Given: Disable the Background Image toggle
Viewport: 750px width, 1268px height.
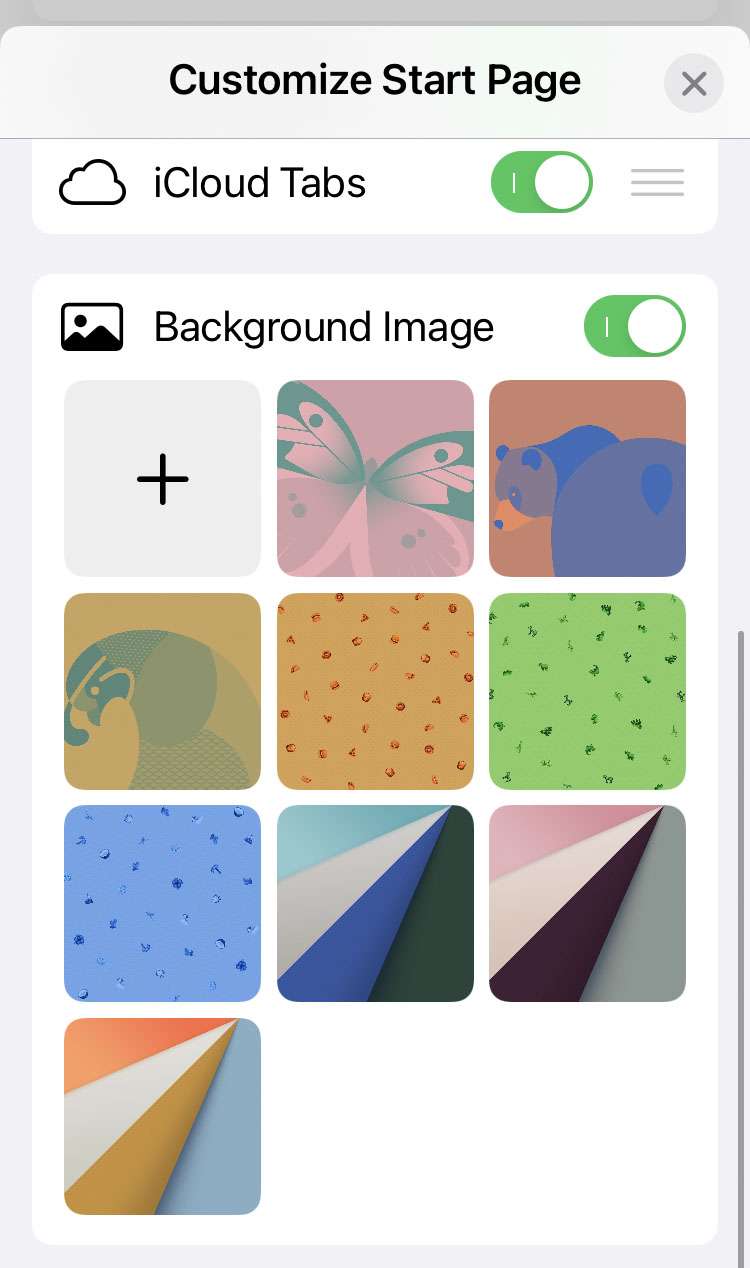Looking at the screenshot, I should (634, 326).
